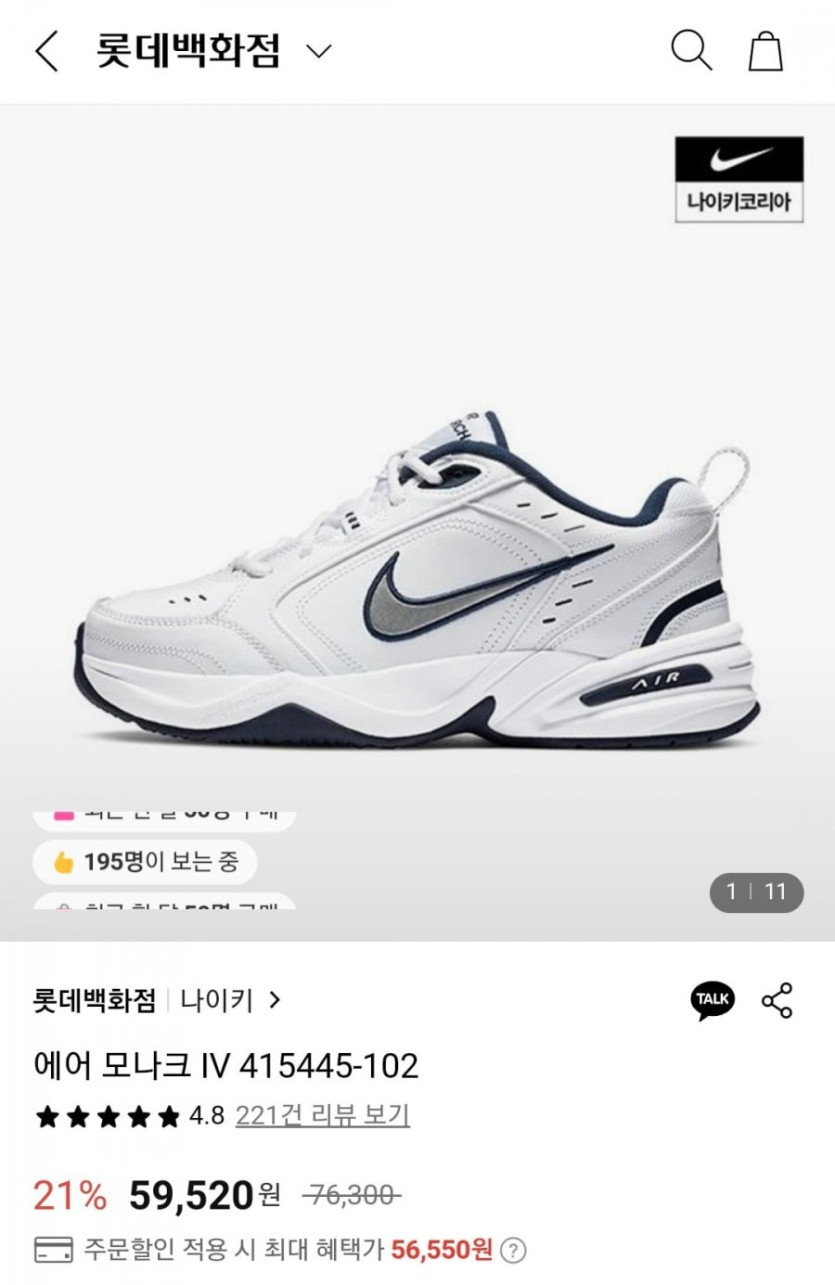
Task: Go back to the previous page
Action: point(47,51)
